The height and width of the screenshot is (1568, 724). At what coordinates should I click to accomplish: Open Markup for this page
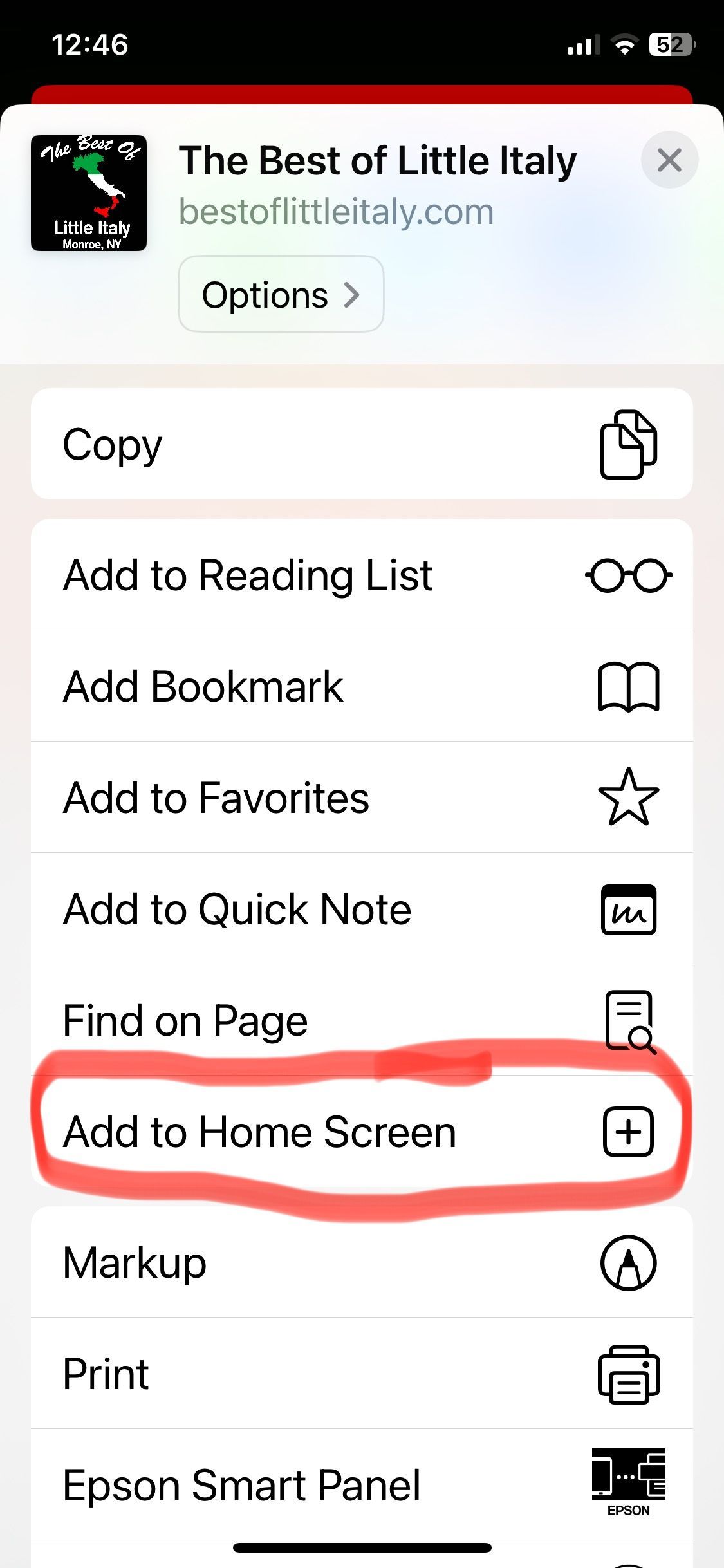[362, 1262]
